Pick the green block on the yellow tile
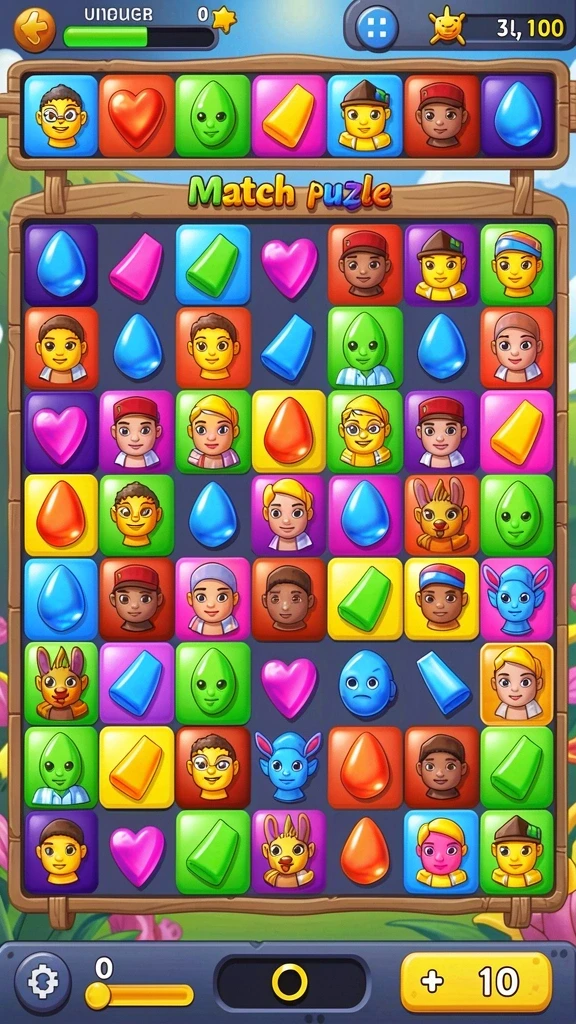 (x=365, y=598)
